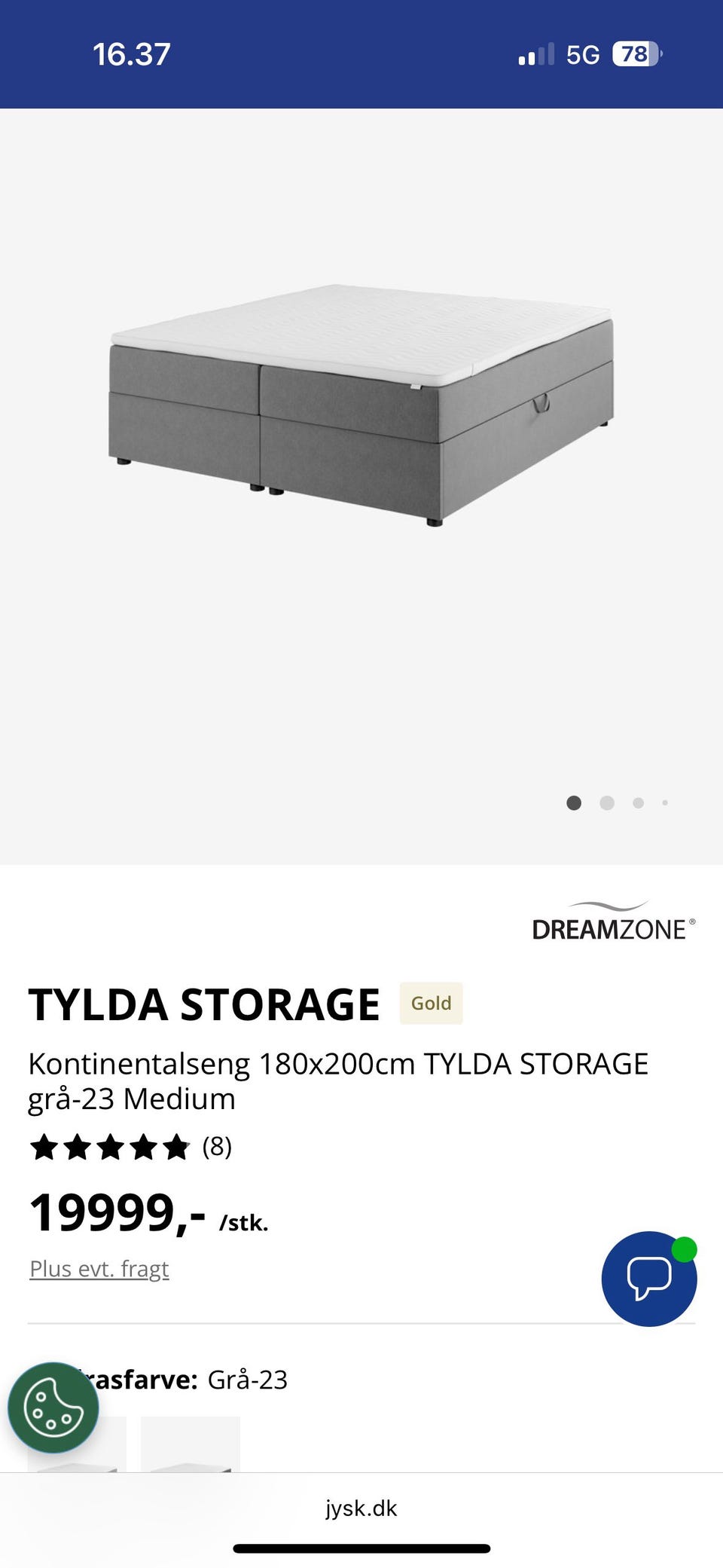Open the TYLDA STORAGE bed product image

coord(361,404)
